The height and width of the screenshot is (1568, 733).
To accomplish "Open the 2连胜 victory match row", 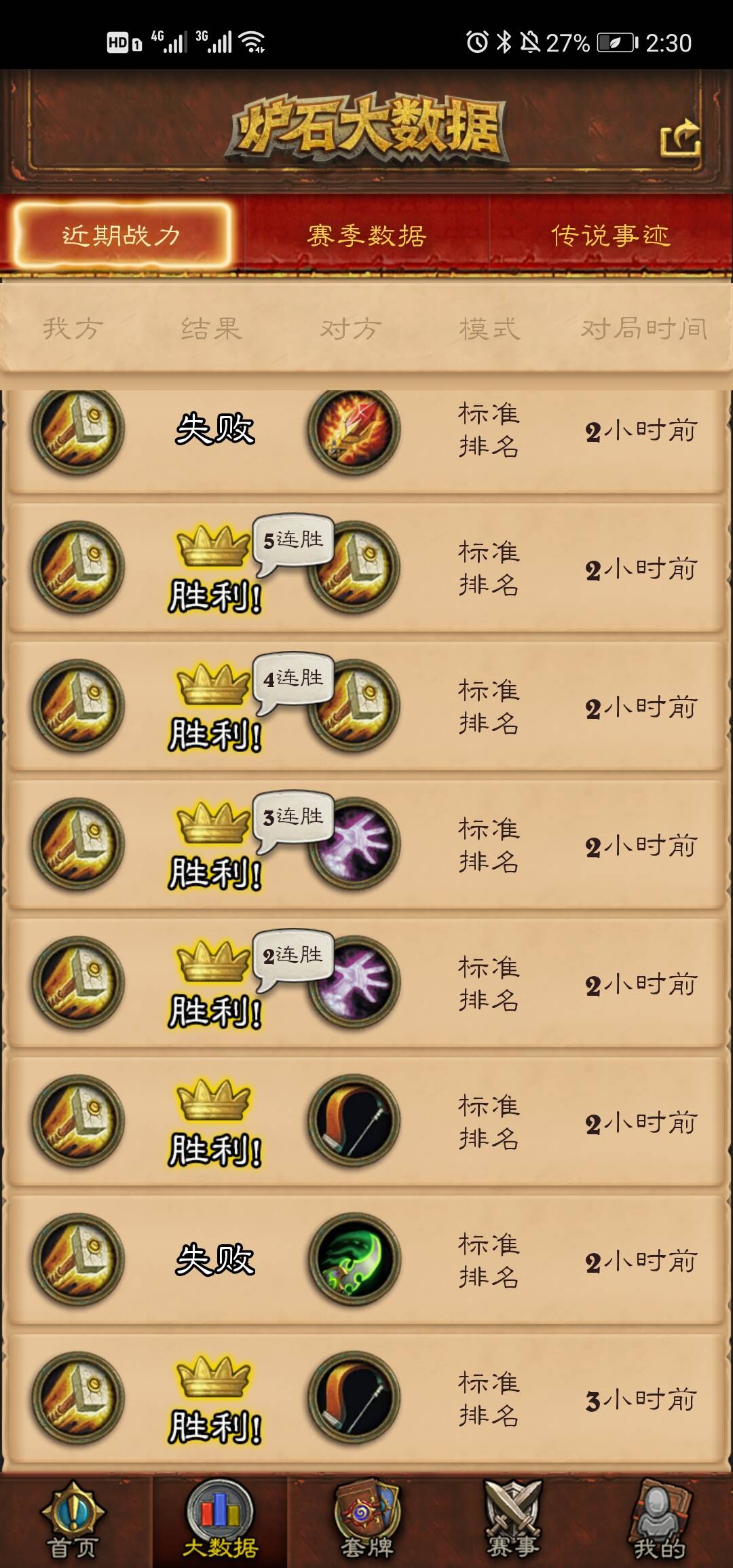I will pos(366,984).
